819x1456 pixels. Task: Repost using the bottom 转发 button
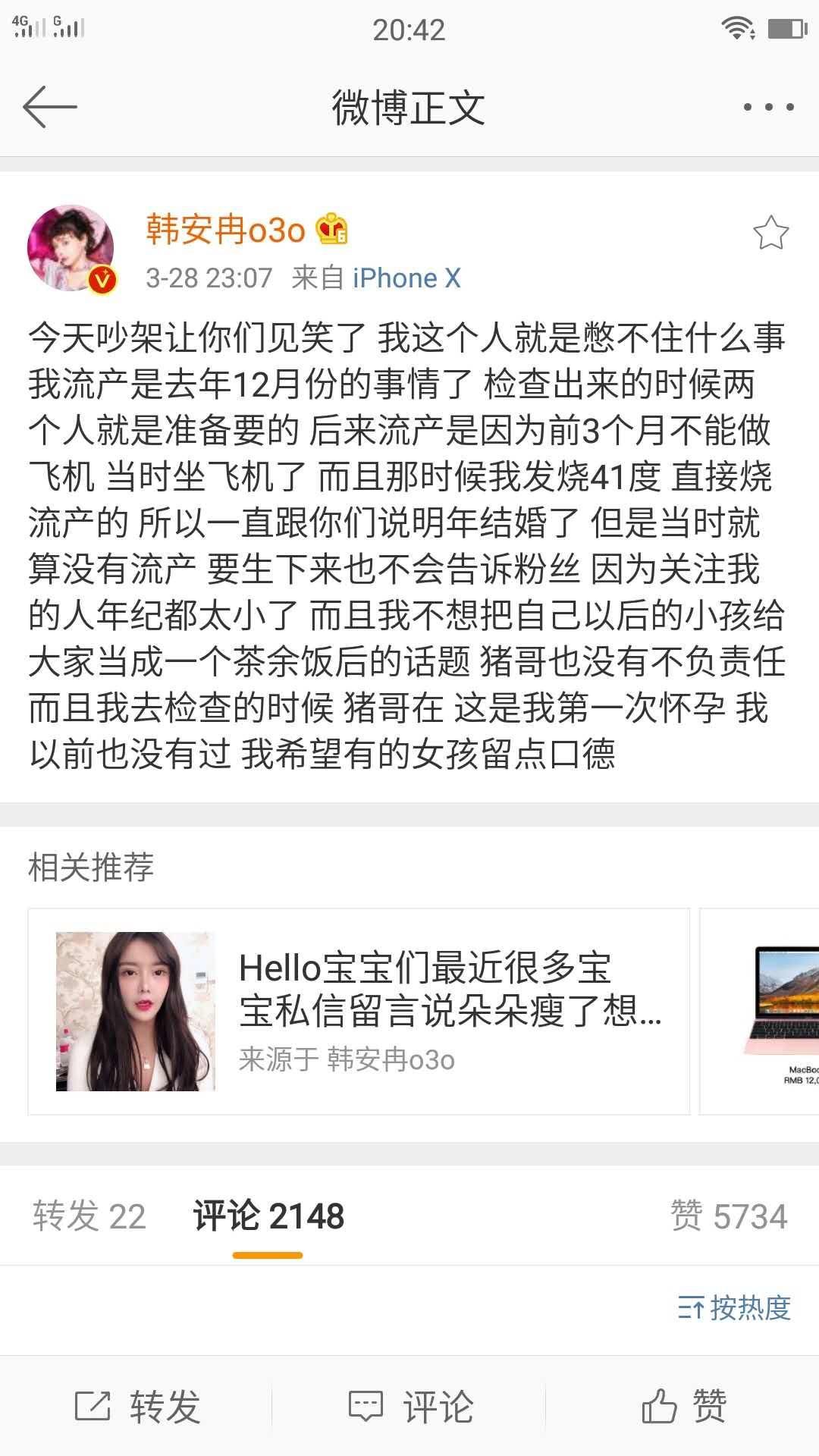pos(137,1407)
